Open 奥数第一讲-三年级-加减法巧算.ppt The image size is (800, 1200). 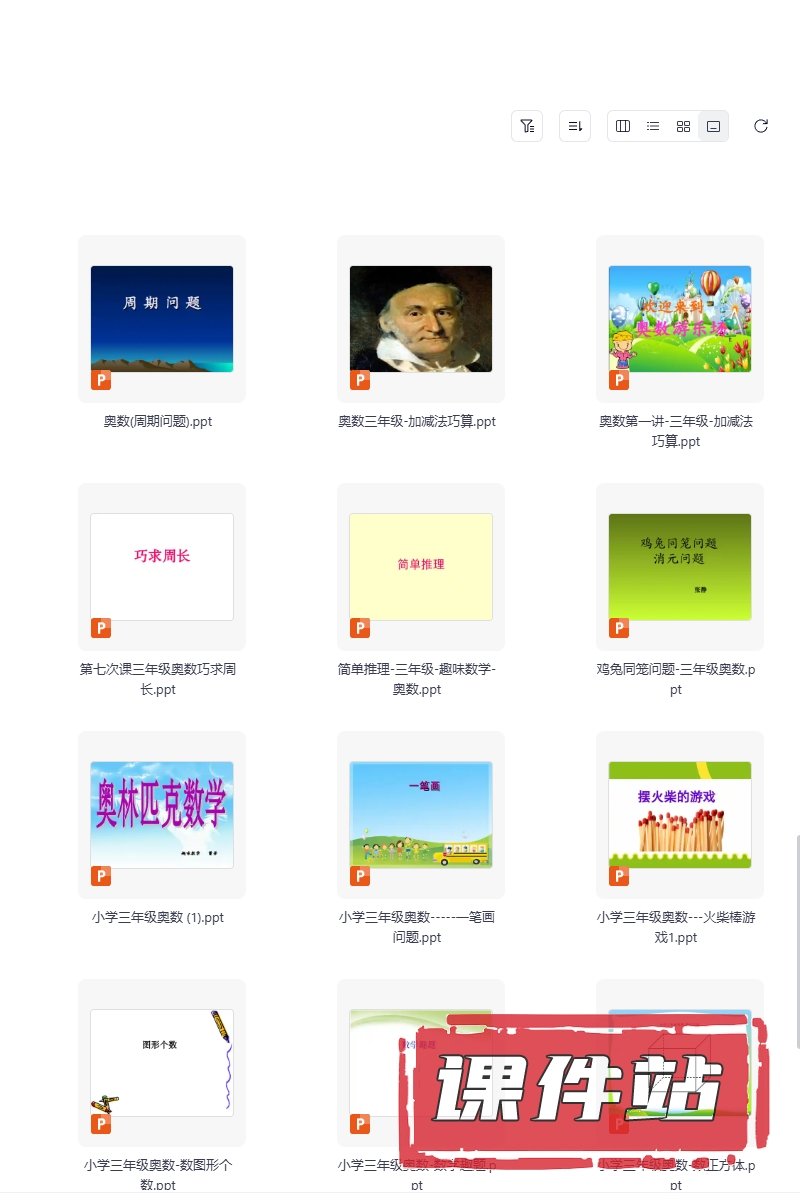680,319
